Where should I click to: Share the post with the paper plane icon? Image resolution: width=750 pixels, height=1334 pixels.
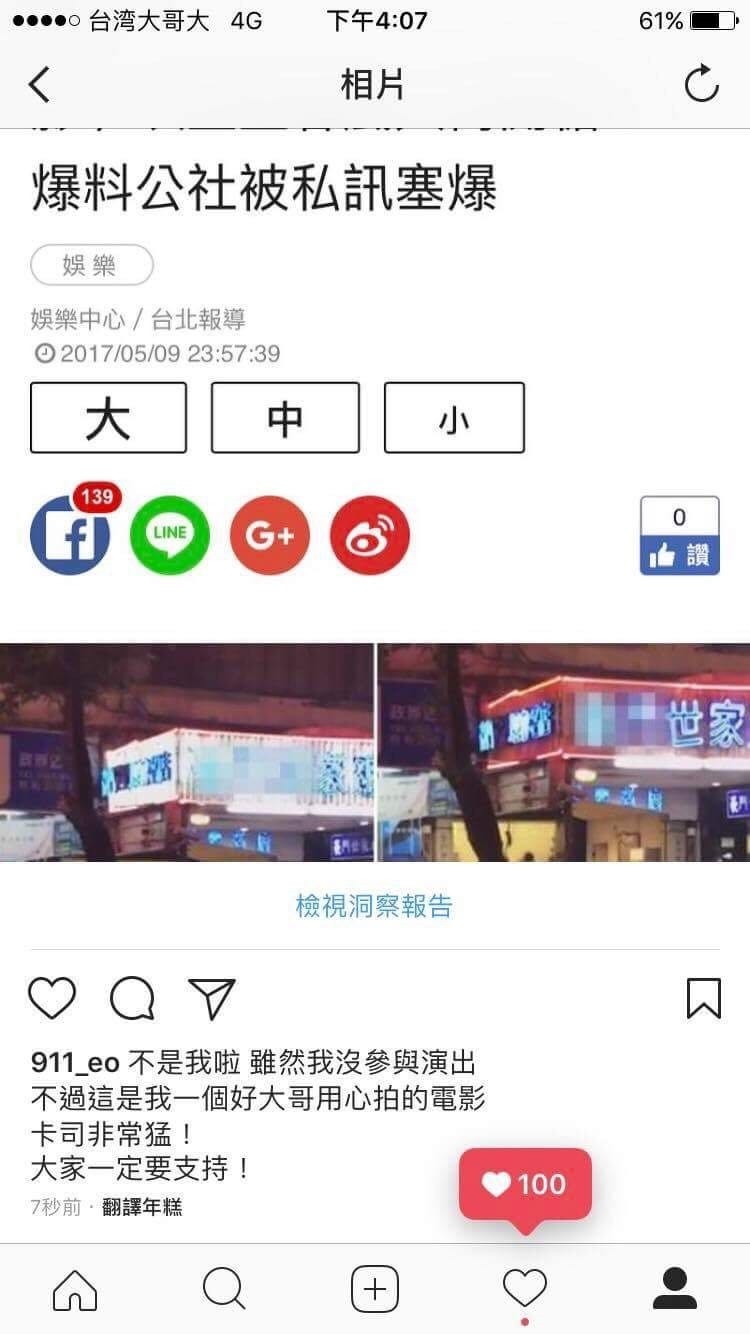[x=212, y=998]
